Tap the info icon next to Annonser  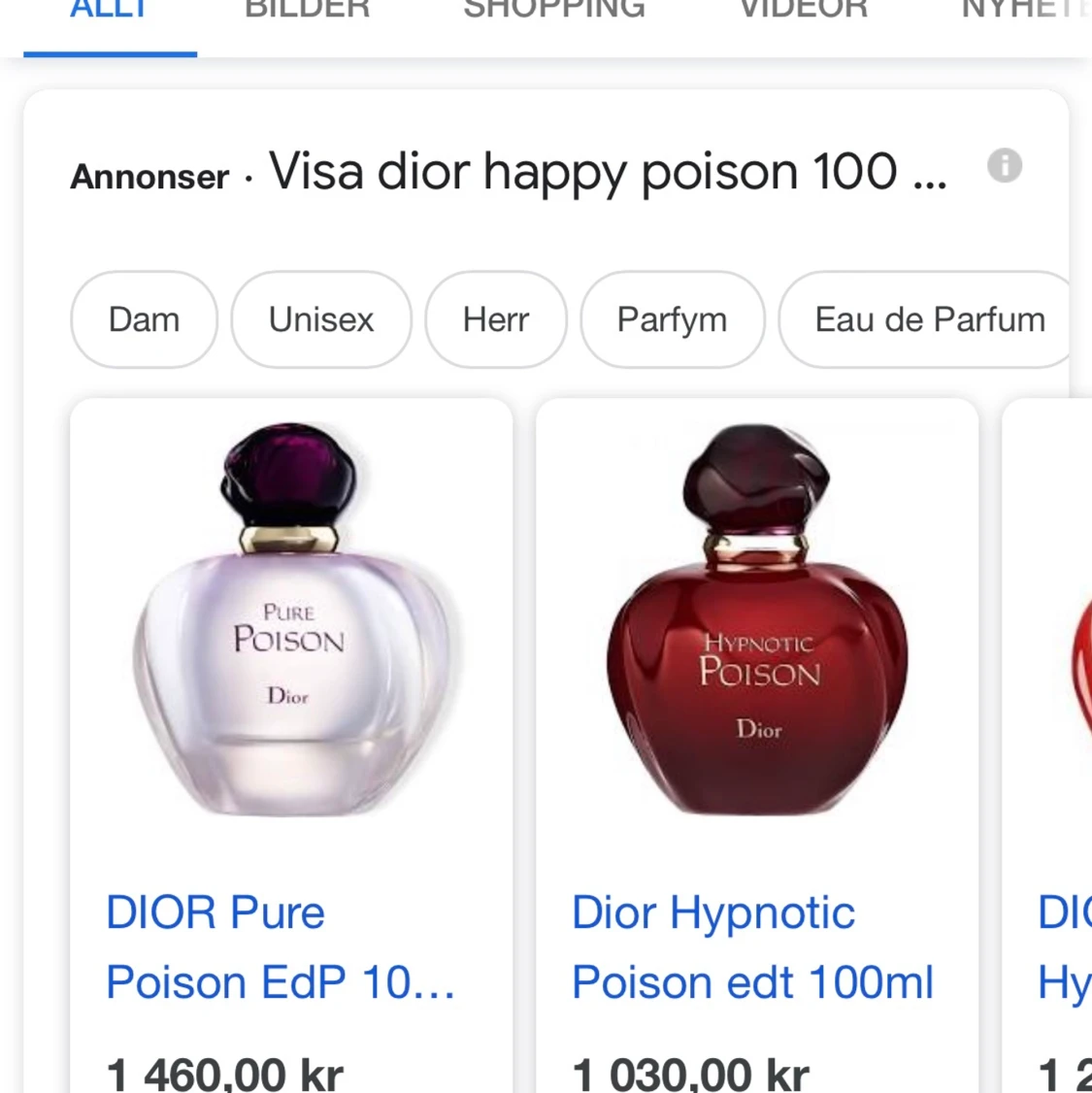coord(1006,166)
